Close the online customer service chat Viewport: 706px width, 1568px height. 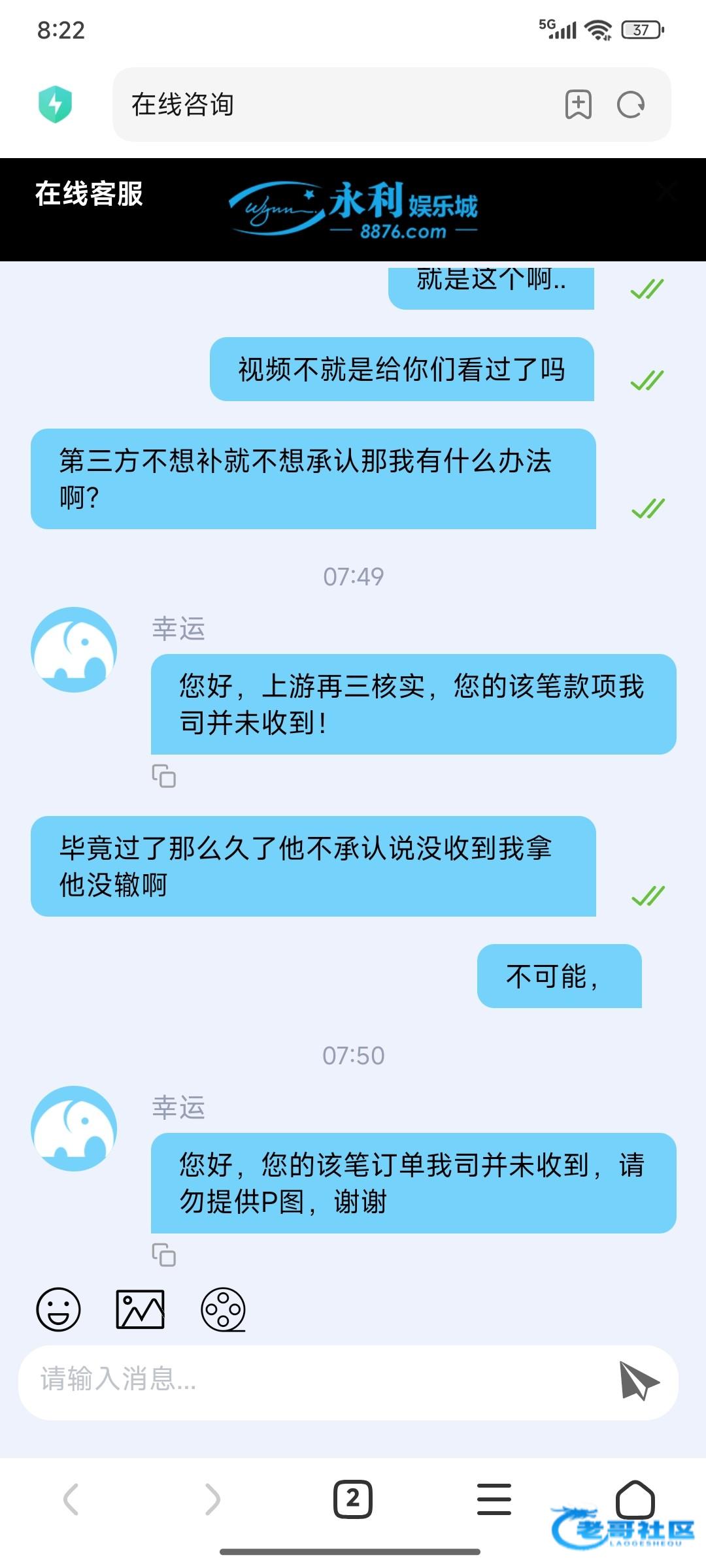coord(666,192)
